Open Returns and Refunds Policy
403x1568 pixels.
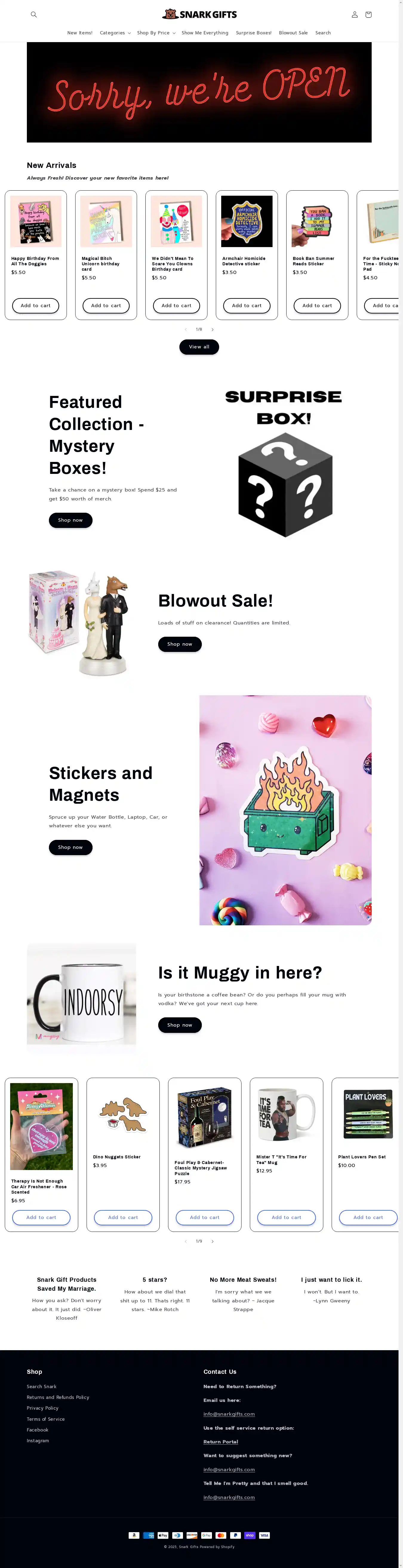(x=58, y=1398)
